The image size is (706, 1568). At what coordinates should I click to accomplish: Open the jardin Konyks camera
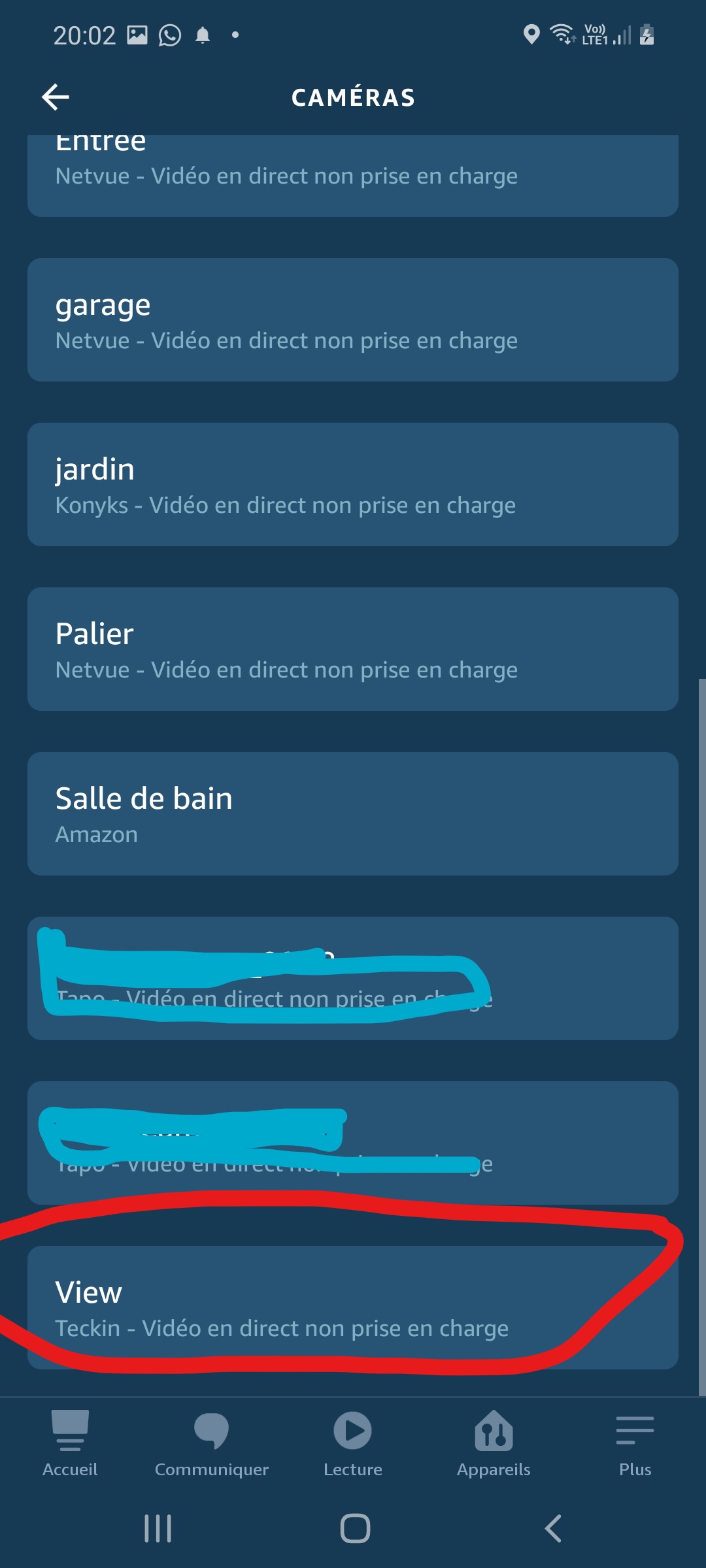(353, 484)
